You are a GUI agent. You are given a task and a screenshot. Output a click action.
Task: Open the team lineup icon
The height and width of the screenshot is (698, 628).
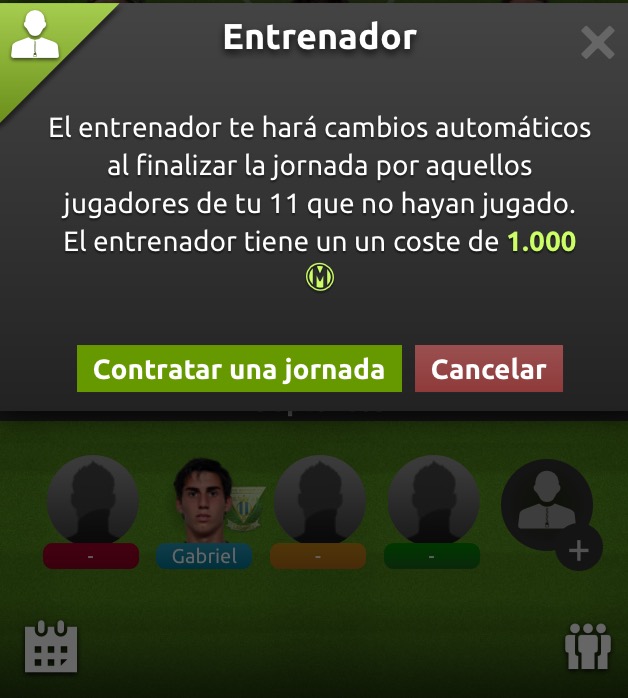point(587,646)
